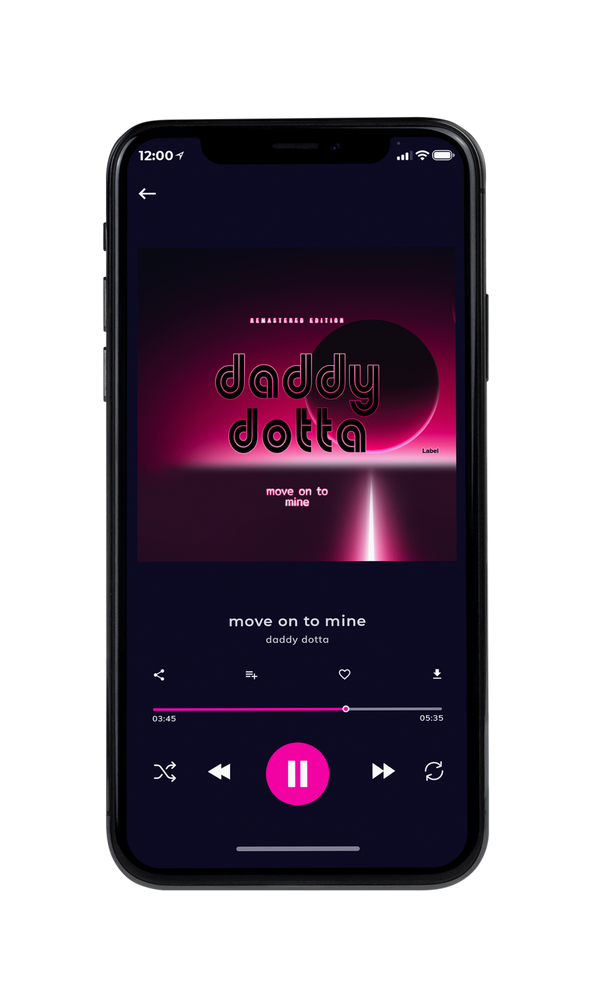
Task: Enable shuffle playback
Action: pos(165,772)
